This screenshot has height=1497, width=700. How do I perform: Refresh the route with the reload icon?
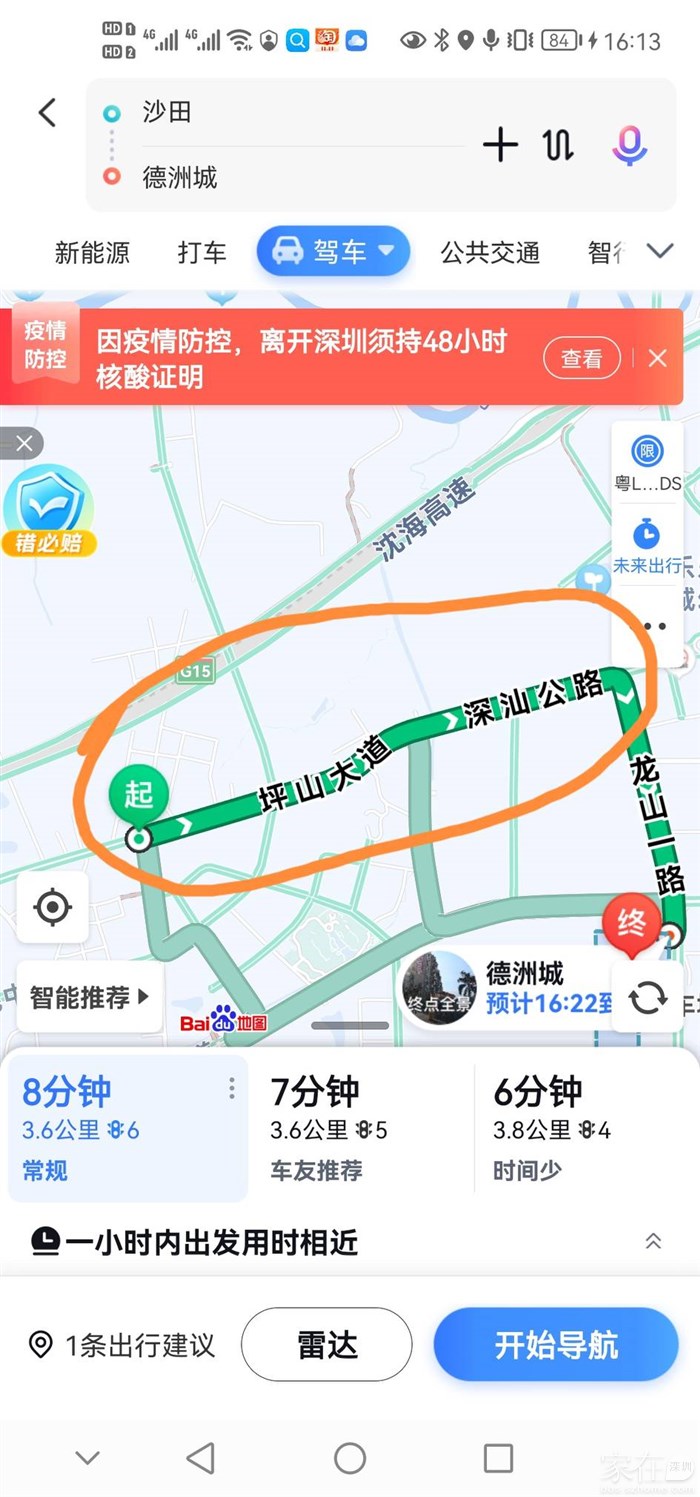click(647, 997)
